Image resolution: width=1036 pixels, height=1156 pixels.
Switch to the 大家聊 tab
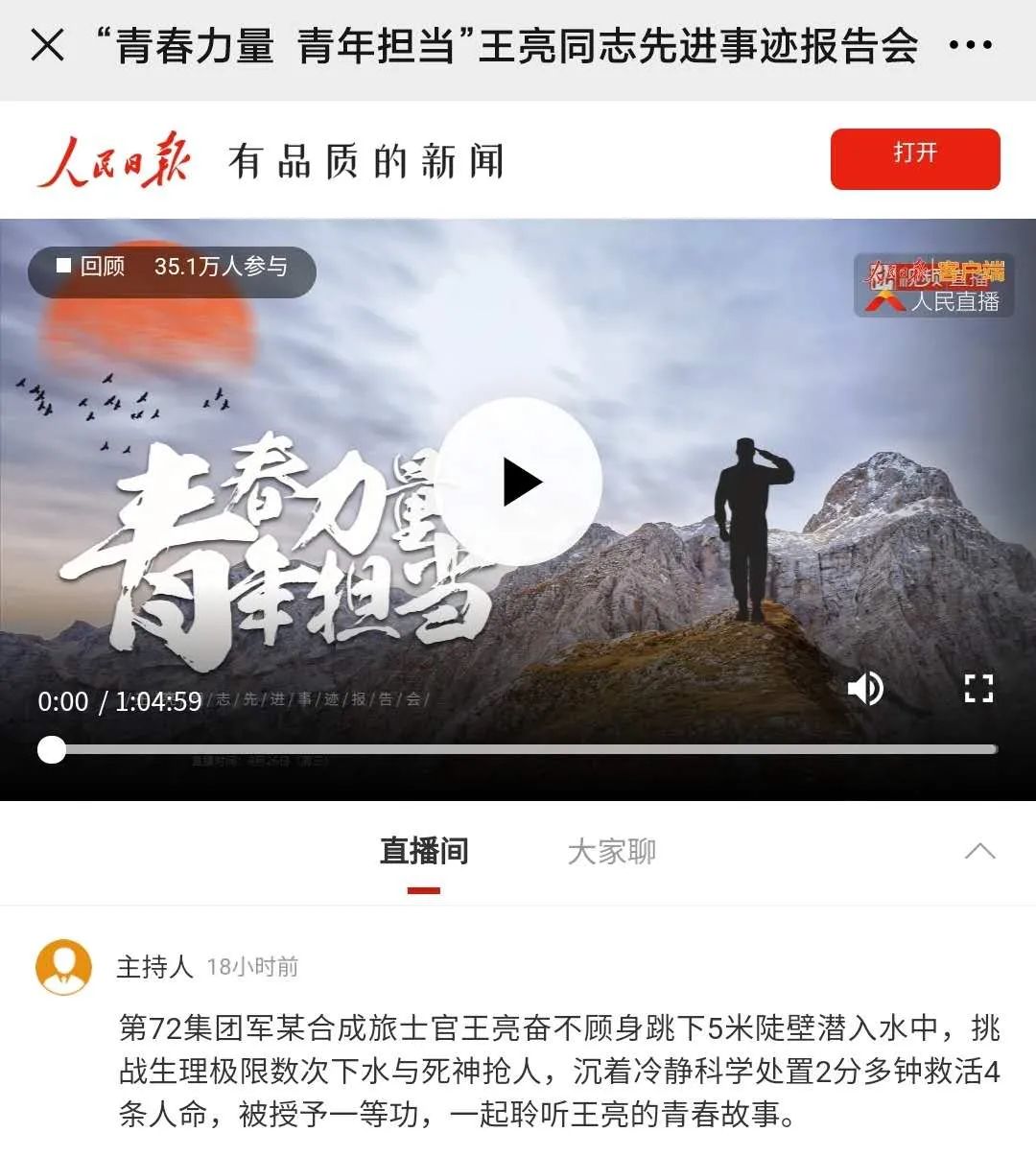611,851
